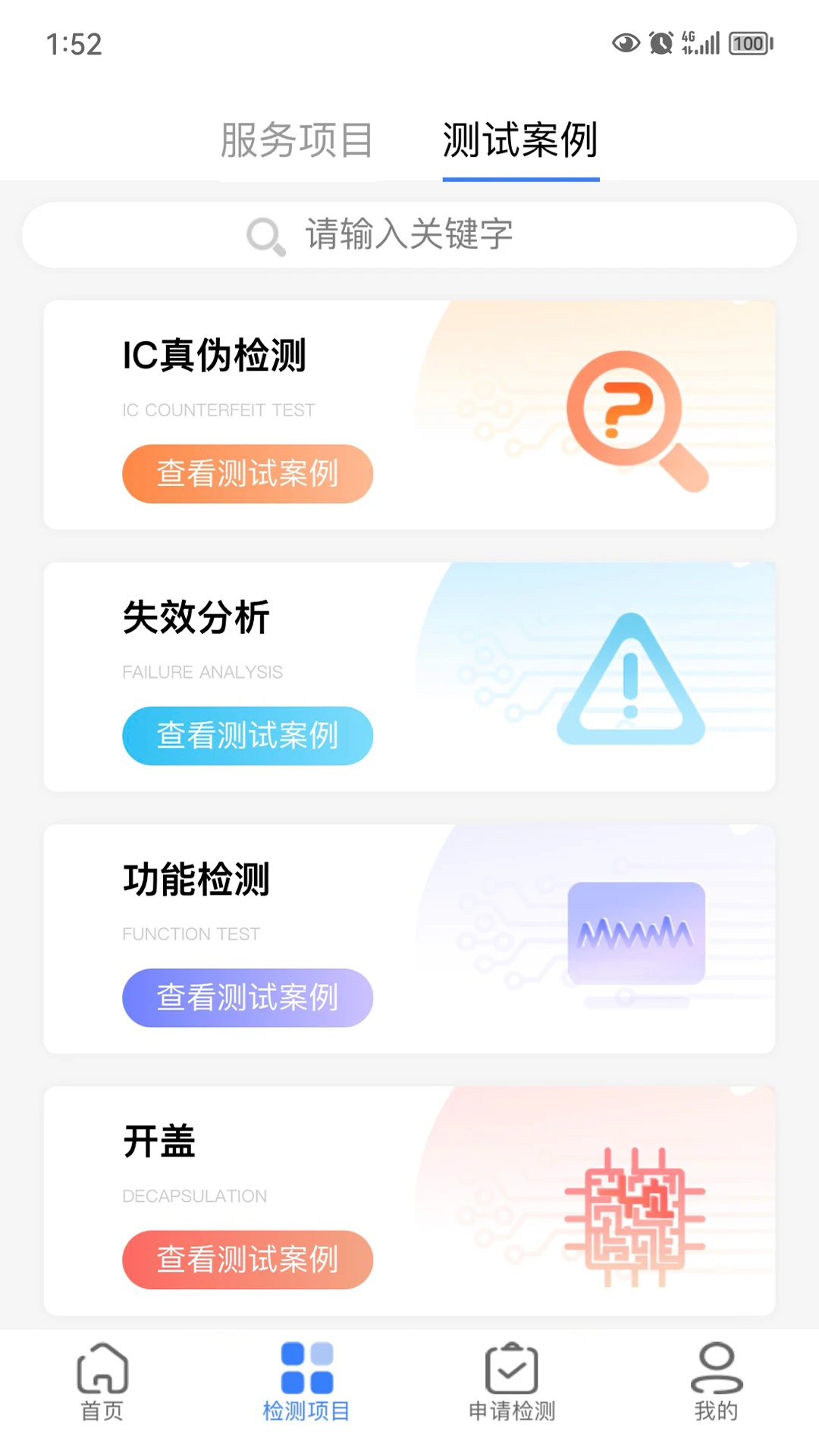Open the 开盖 查看测试案例 button
This screenshot has height=1456, width=819.
click(247, 1260)
